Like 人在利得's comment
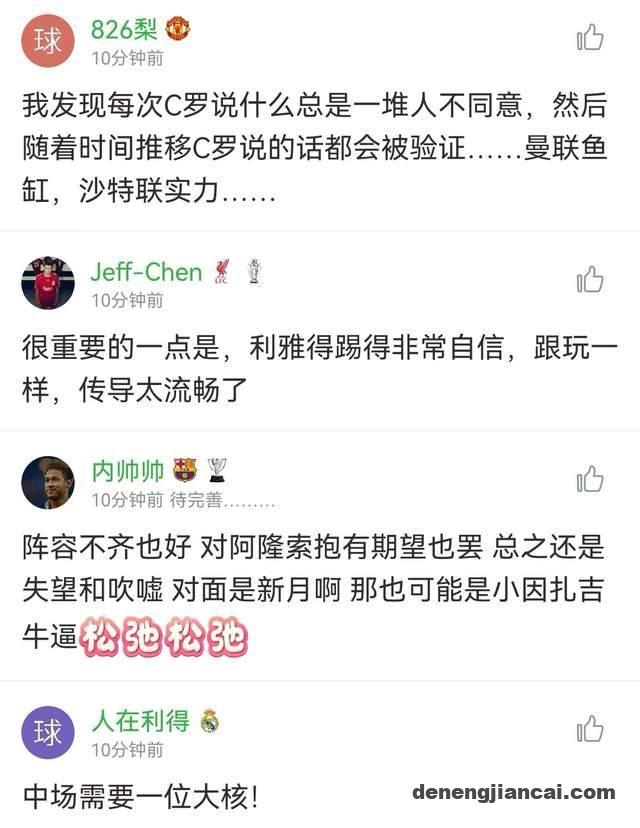Image resolution: width=640 pixels, height=828 pixels. [590, 728]
